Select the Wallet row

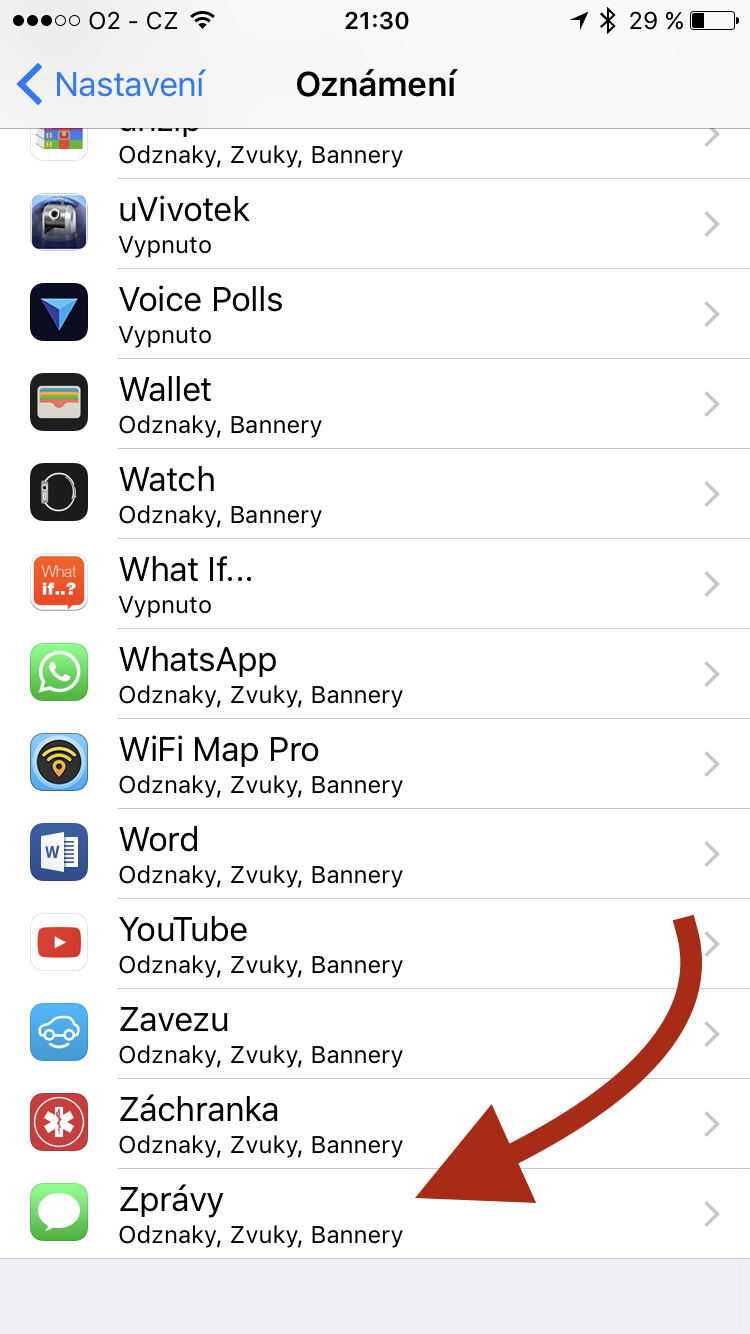tap(375, 404)
